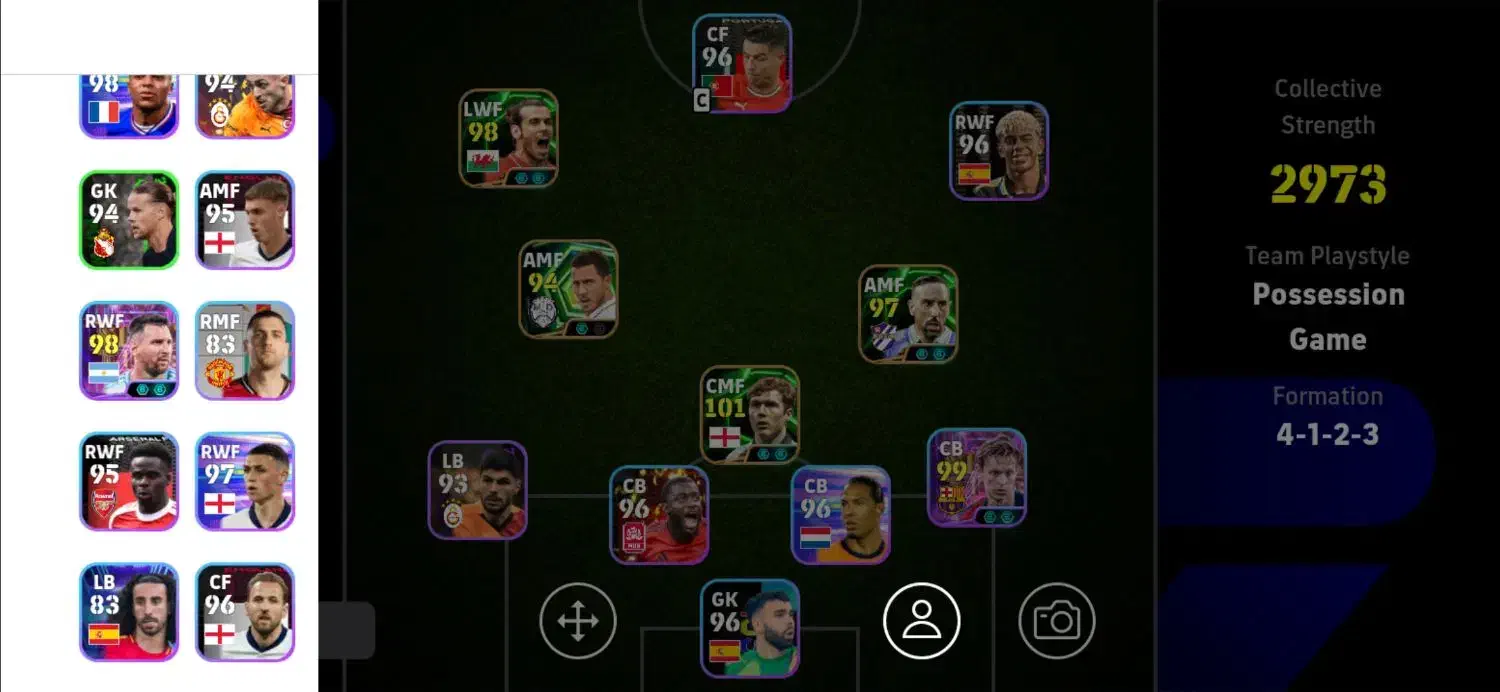The height and width of the screenshot is (692, 1500).
Task: Select the LWF 98 Wales player card
Action: tap(508, 138)
